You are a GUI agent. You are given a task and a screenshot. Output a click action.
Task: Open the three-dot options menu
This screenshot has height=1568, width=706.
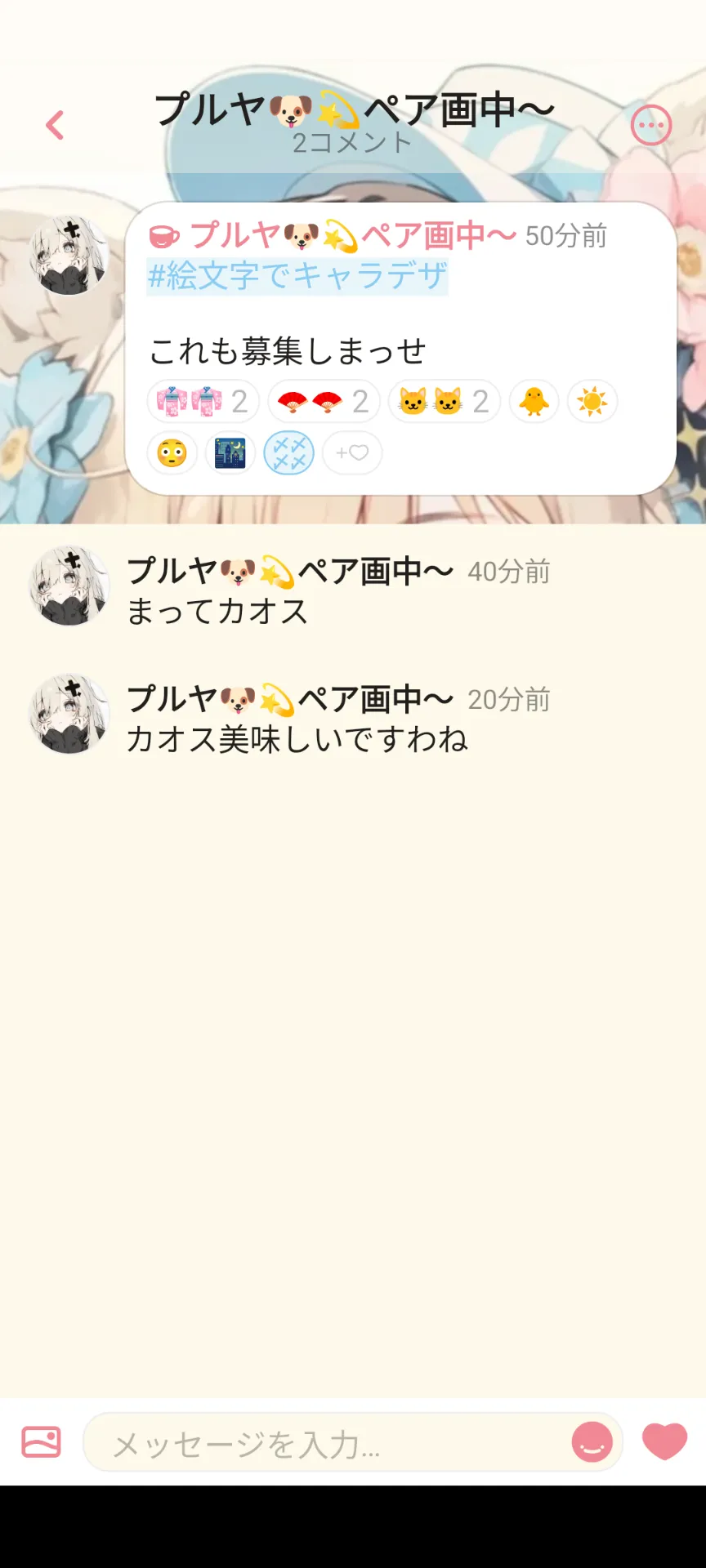pos(651,126)
